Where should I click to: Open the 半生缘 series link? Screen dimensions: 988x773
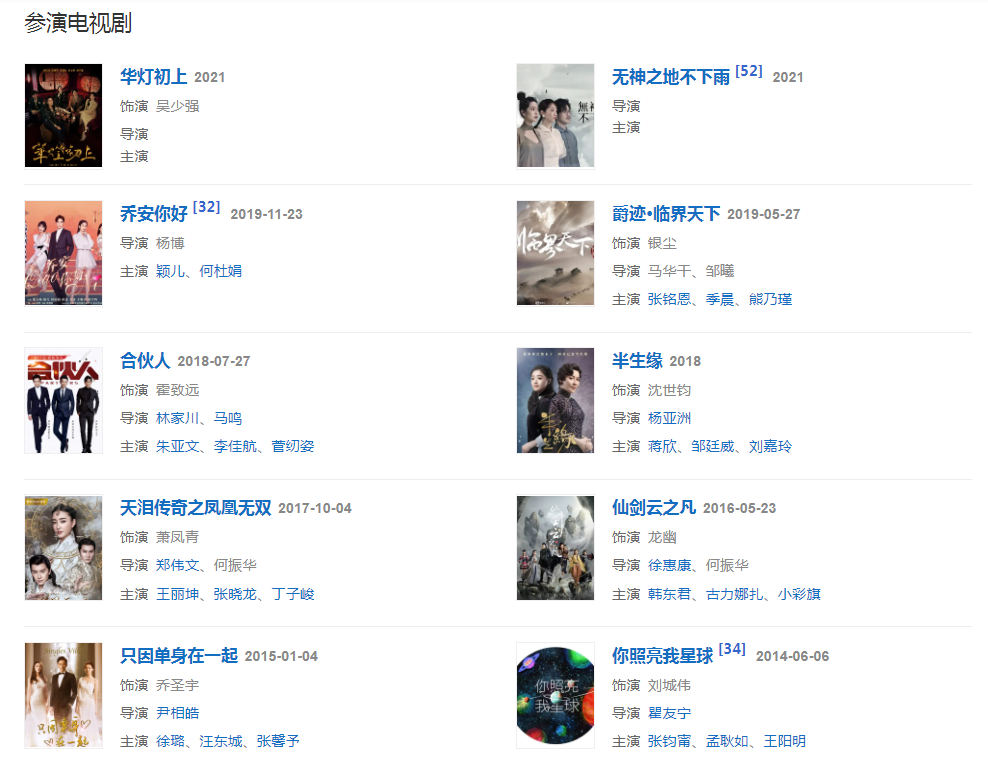pyautogui.click(x=637, y=361)
